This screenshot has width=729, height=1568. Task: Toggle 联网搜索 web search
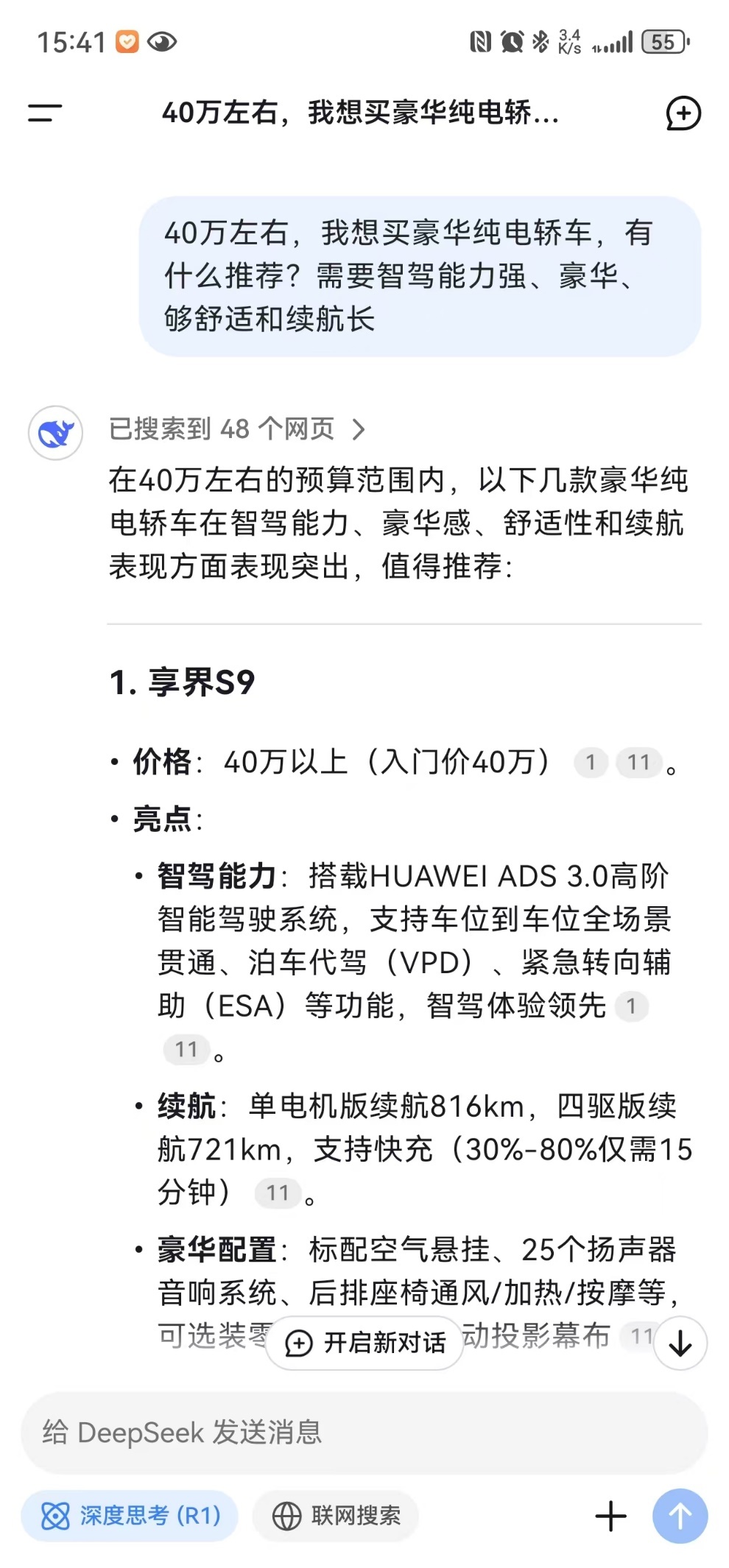pyautogui.click(x=336, y=1516)
